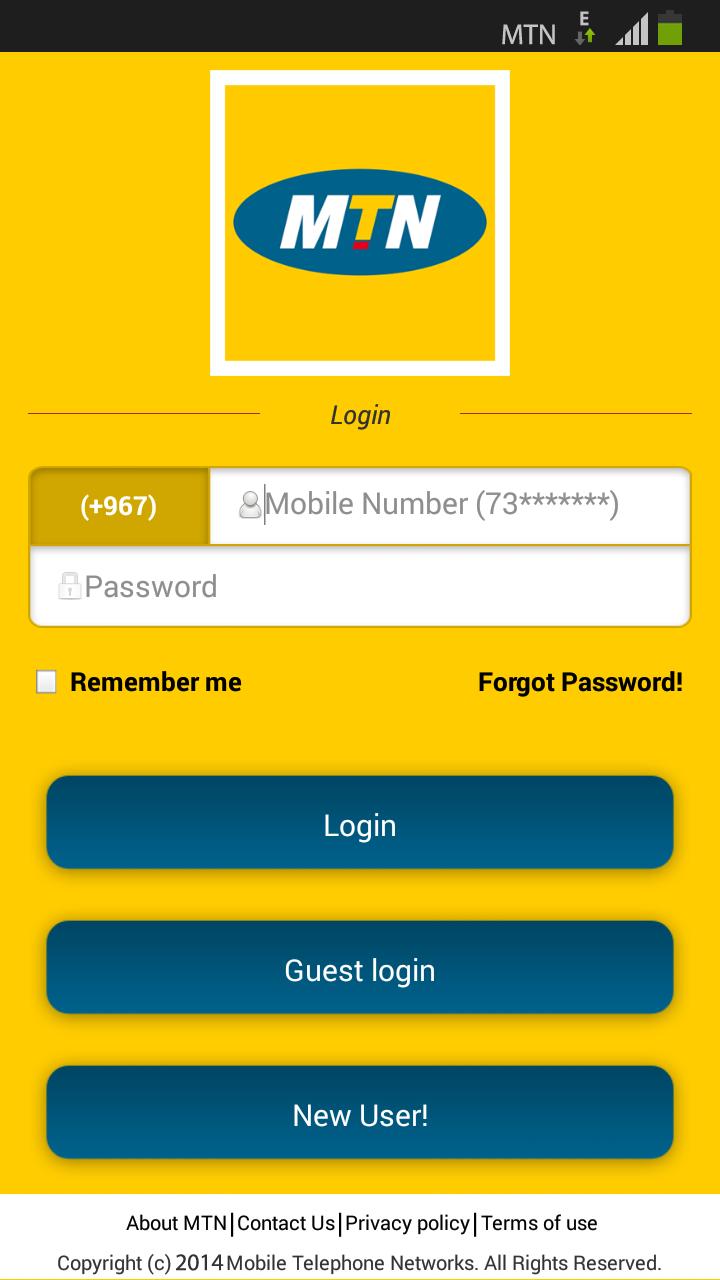Viewport: 720px width, 1280px height.
Task: Click the New User! button
Action: pos(359,1111)
